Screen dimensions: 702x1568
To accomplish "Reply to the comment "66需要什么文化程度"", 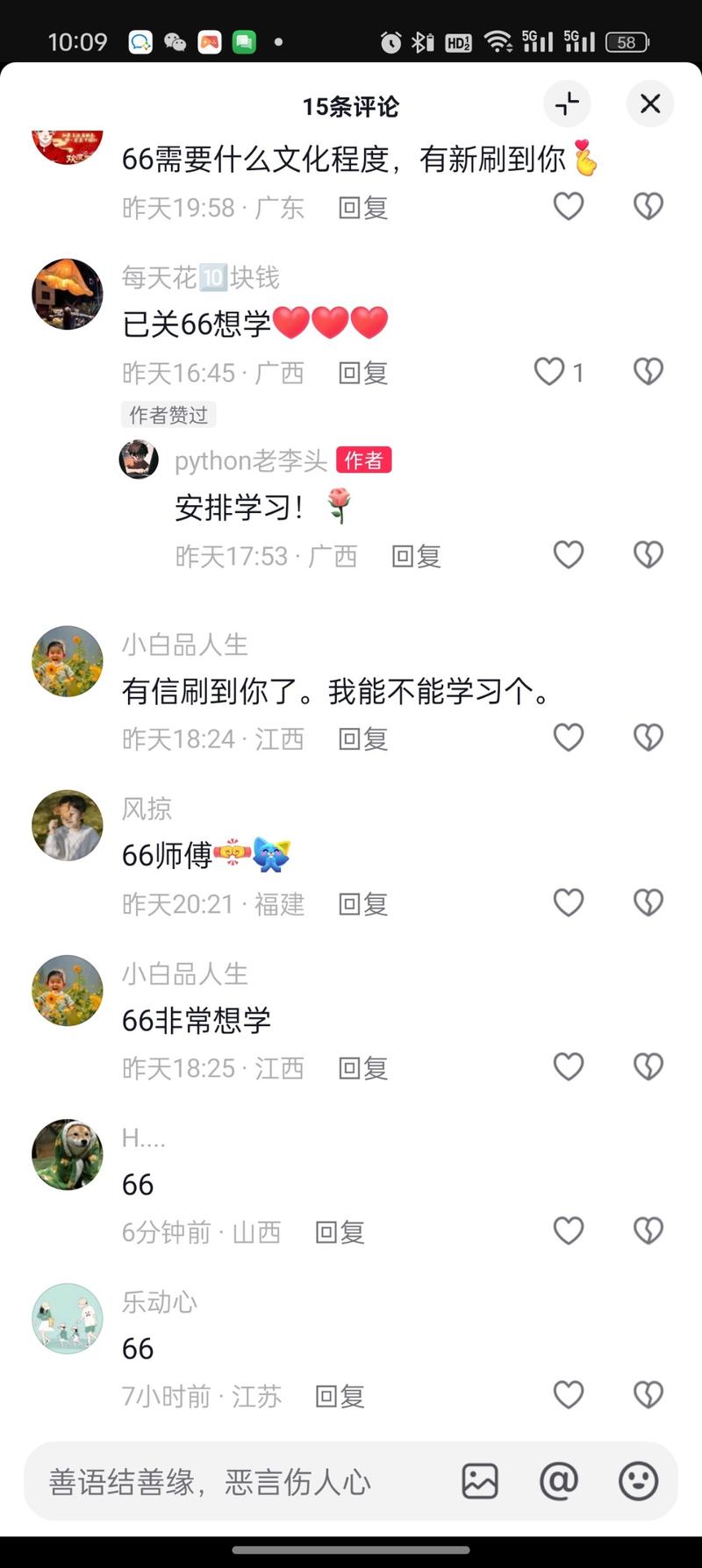I will click(x=363, y=208).
